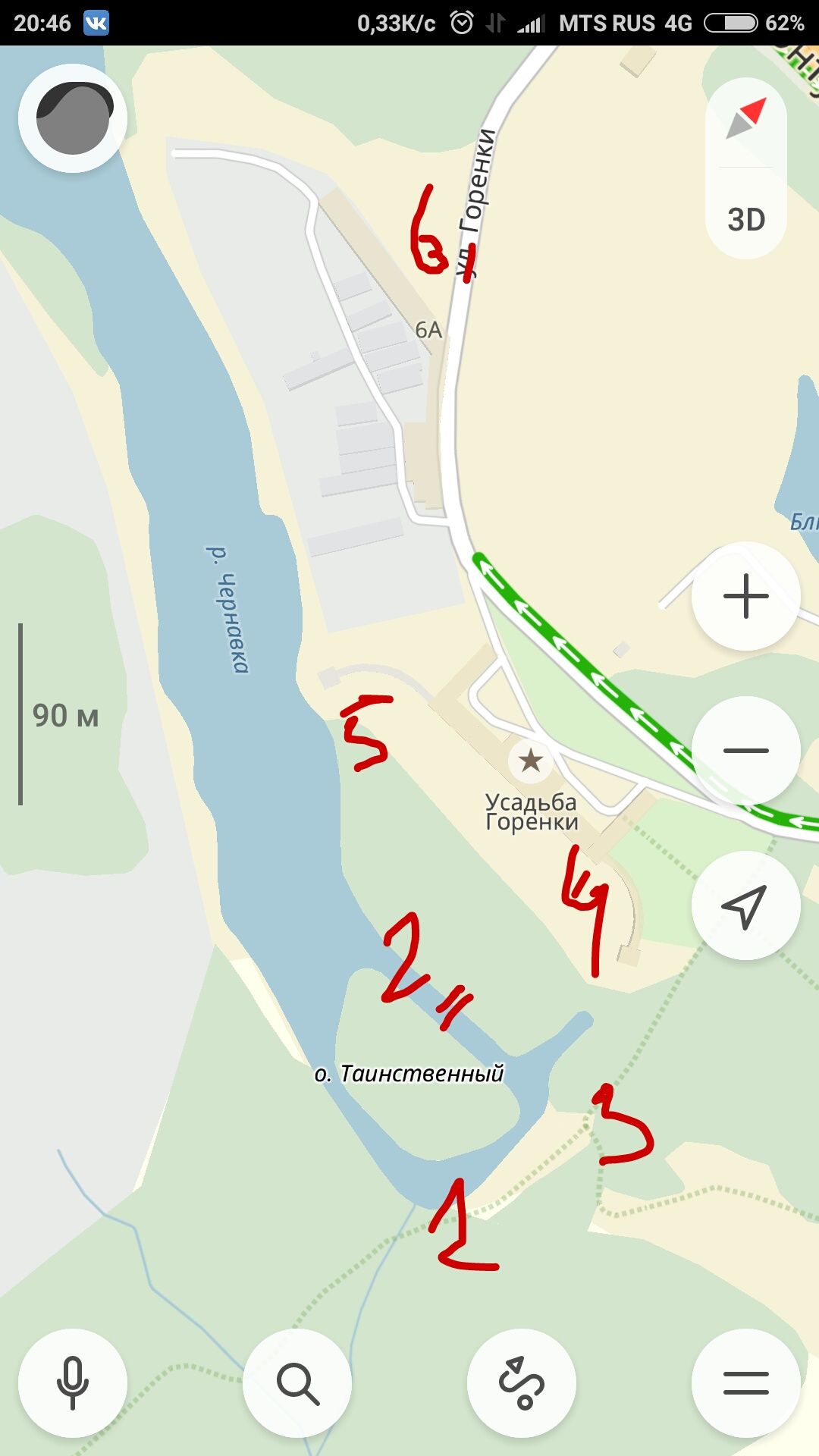Screen dimensions: 819x1456
Task: Switch the map to 3D view
Action: [746, 220]
